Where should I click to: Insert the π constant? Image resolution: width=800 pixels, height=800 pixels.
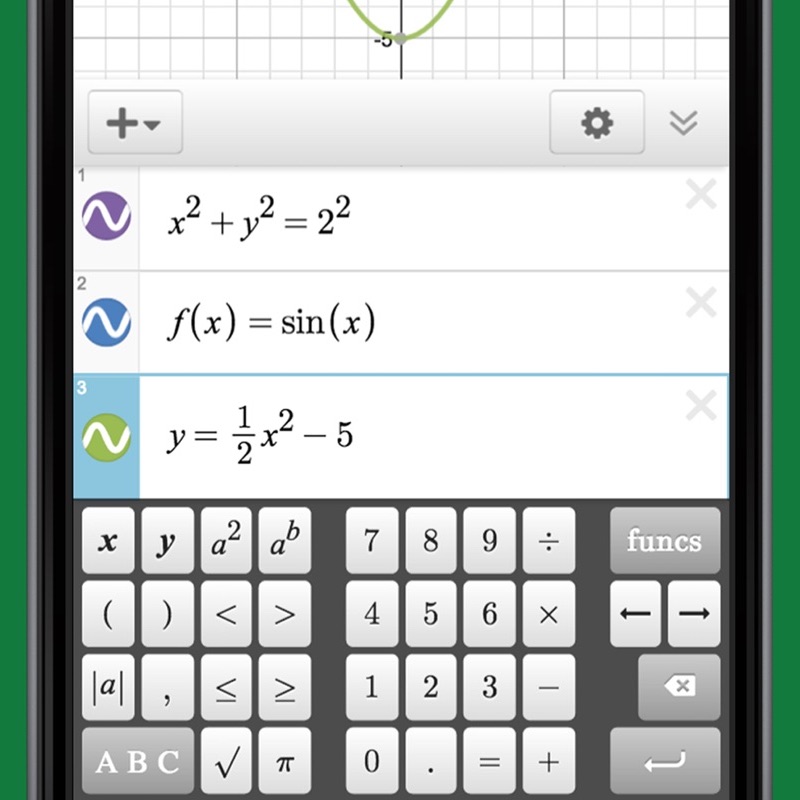(285, 762)
